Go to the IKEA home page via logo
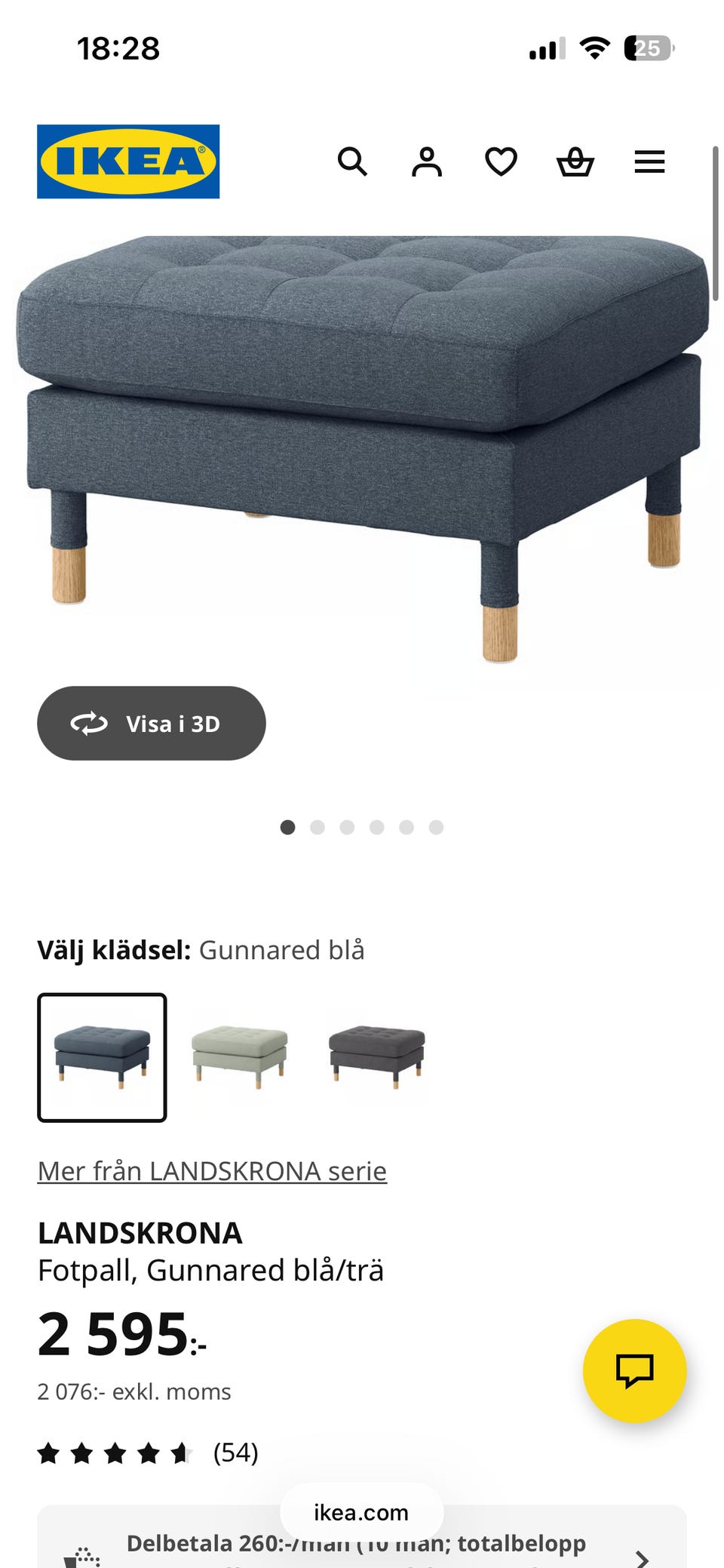Screen dimensions: 724x1568 tap(128, 161)
